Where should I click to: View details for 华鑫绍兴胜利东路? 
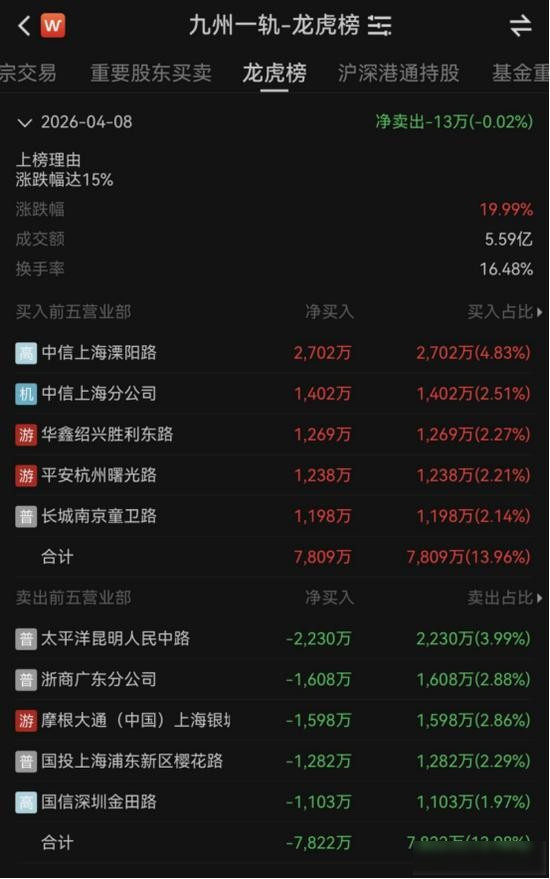coord(274,434)
